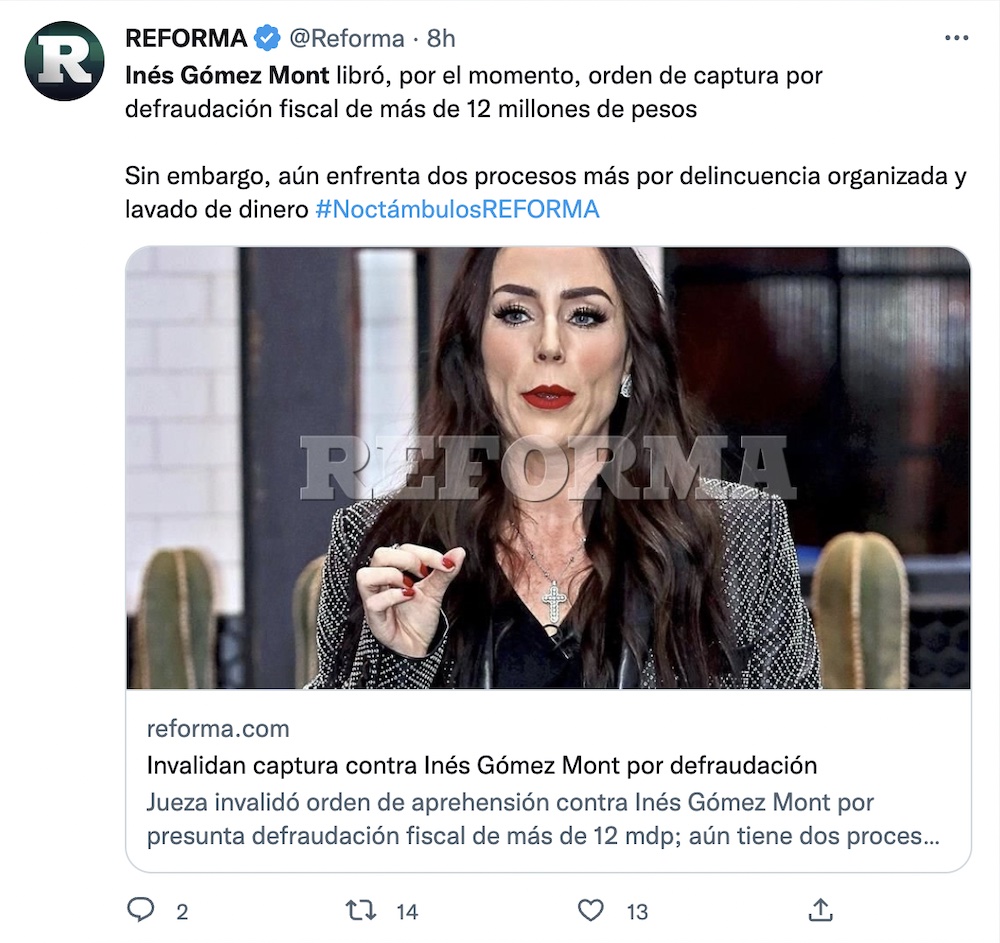The height and width of the screenshot is (943, 1000).
Task: Like the REFORMA tweet
Action: tap(592, 910)
